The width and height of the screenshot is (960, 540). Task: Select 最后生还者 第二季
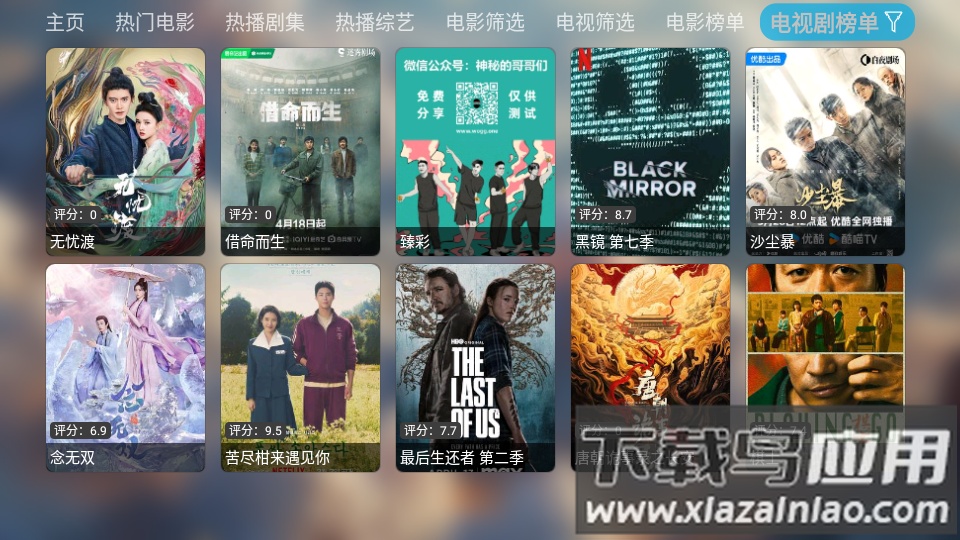pyautogui.click(x=475, y=367)
